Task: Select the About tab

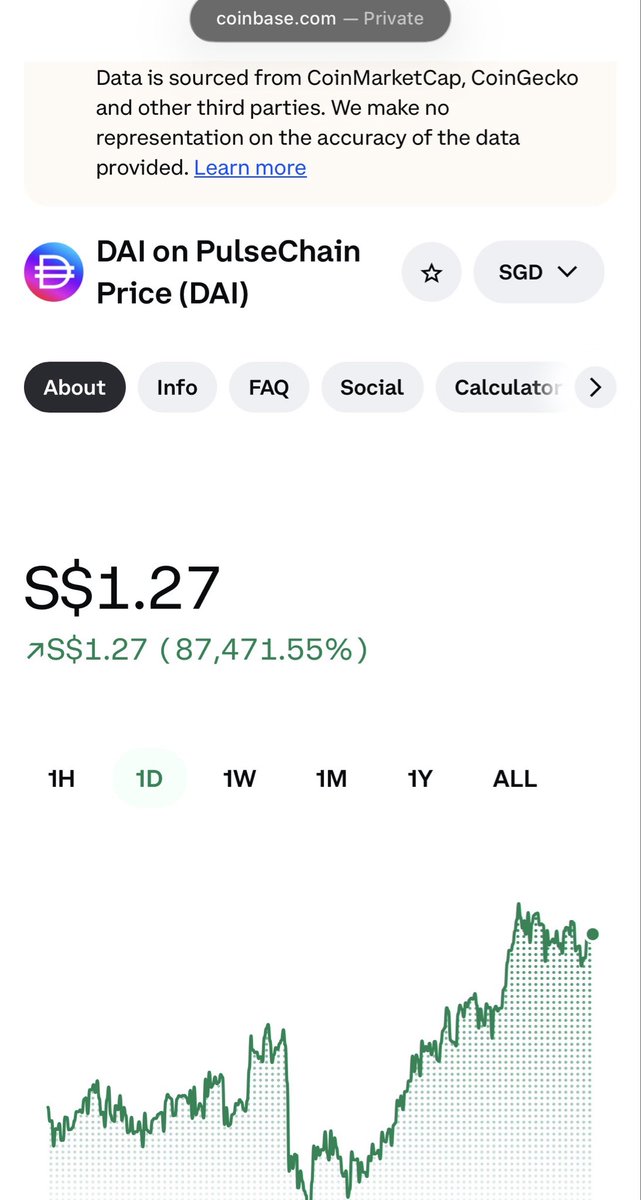Action: (75, 387)
